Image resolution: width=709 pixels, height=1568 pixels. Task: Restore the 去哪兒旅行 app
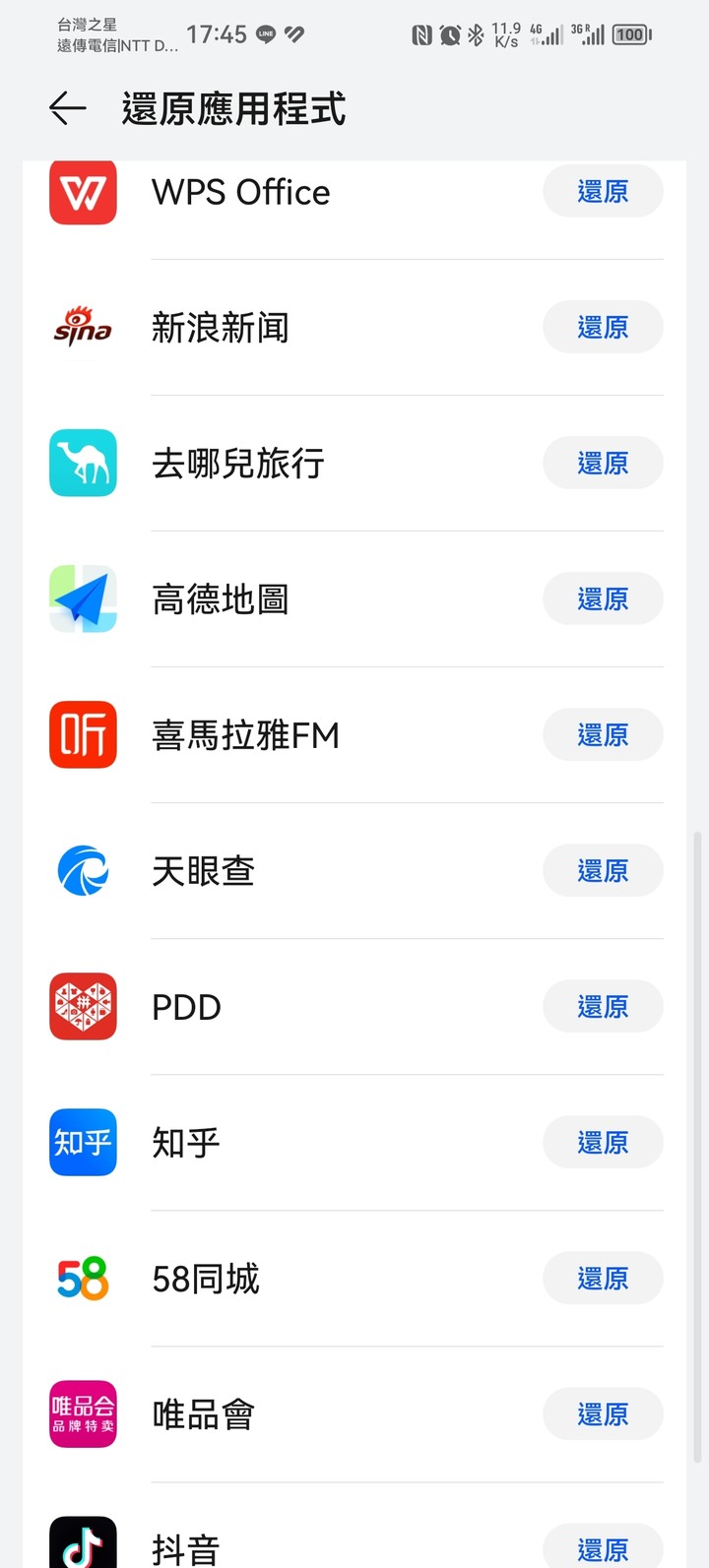point(603,463)
